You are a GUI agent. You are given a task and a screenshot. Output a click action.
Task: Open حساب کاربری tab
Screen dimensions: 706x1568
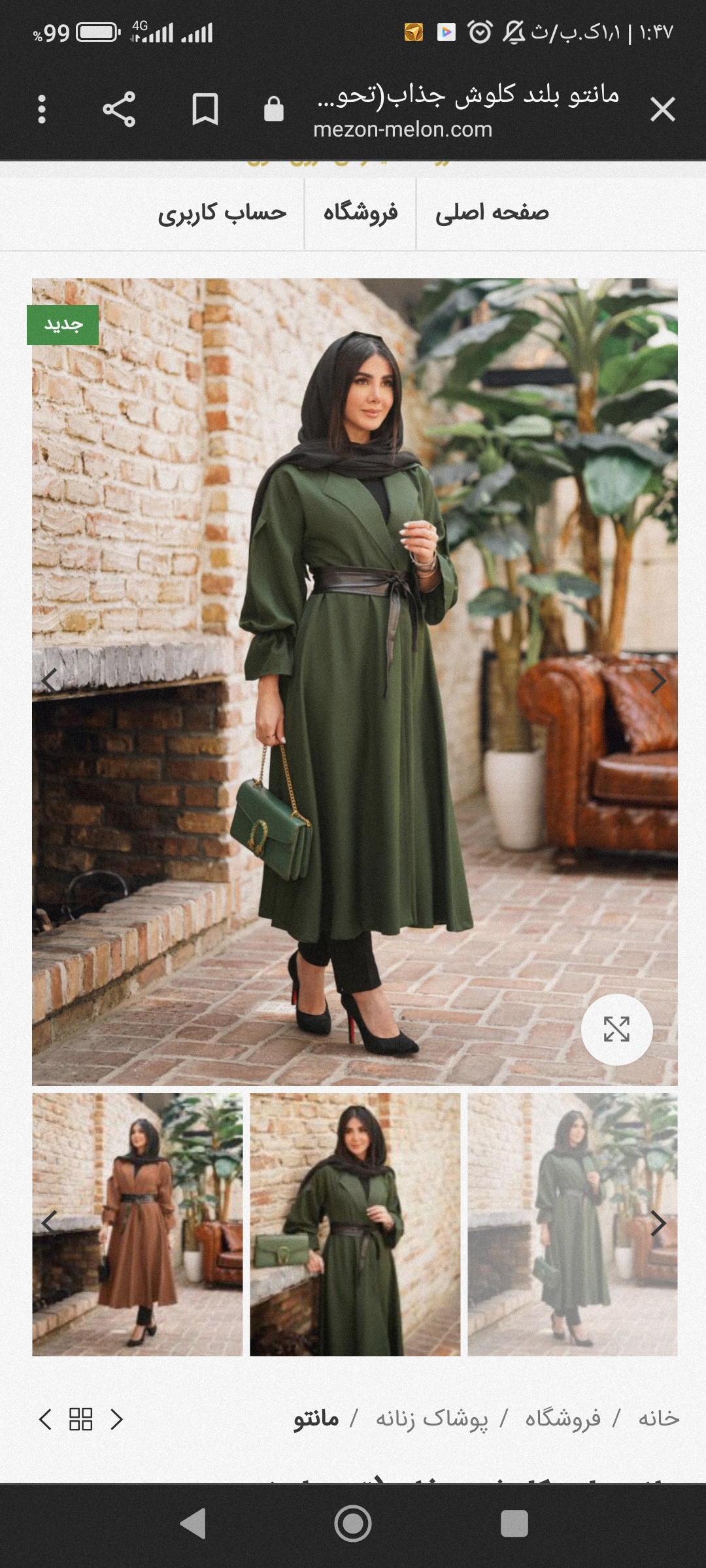click(x=222, y=213)
